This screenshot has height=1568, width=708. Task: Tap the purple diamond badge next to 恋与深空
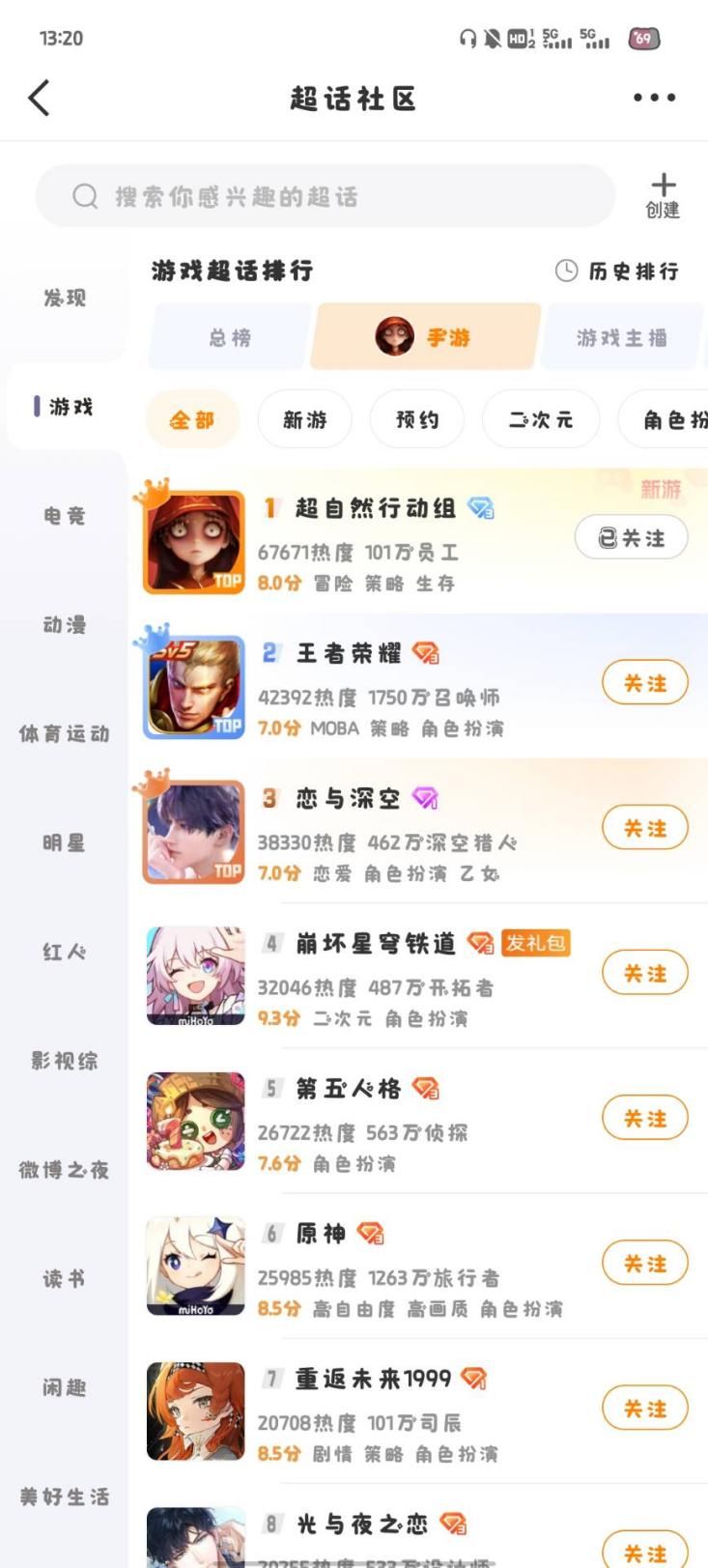coord(424,797)
